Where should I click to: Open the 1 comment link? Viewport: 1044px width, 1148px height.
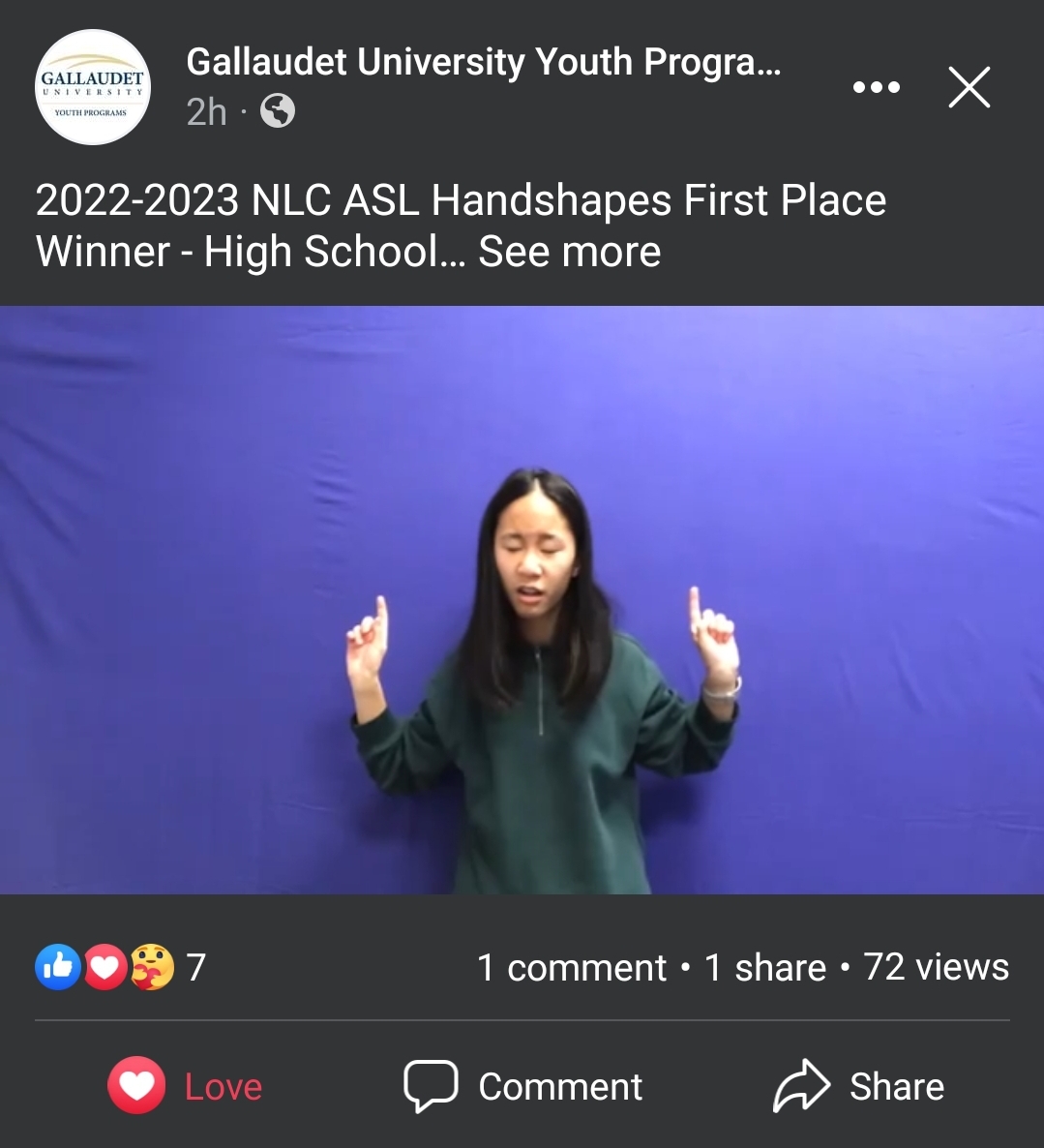click(571, 967)
